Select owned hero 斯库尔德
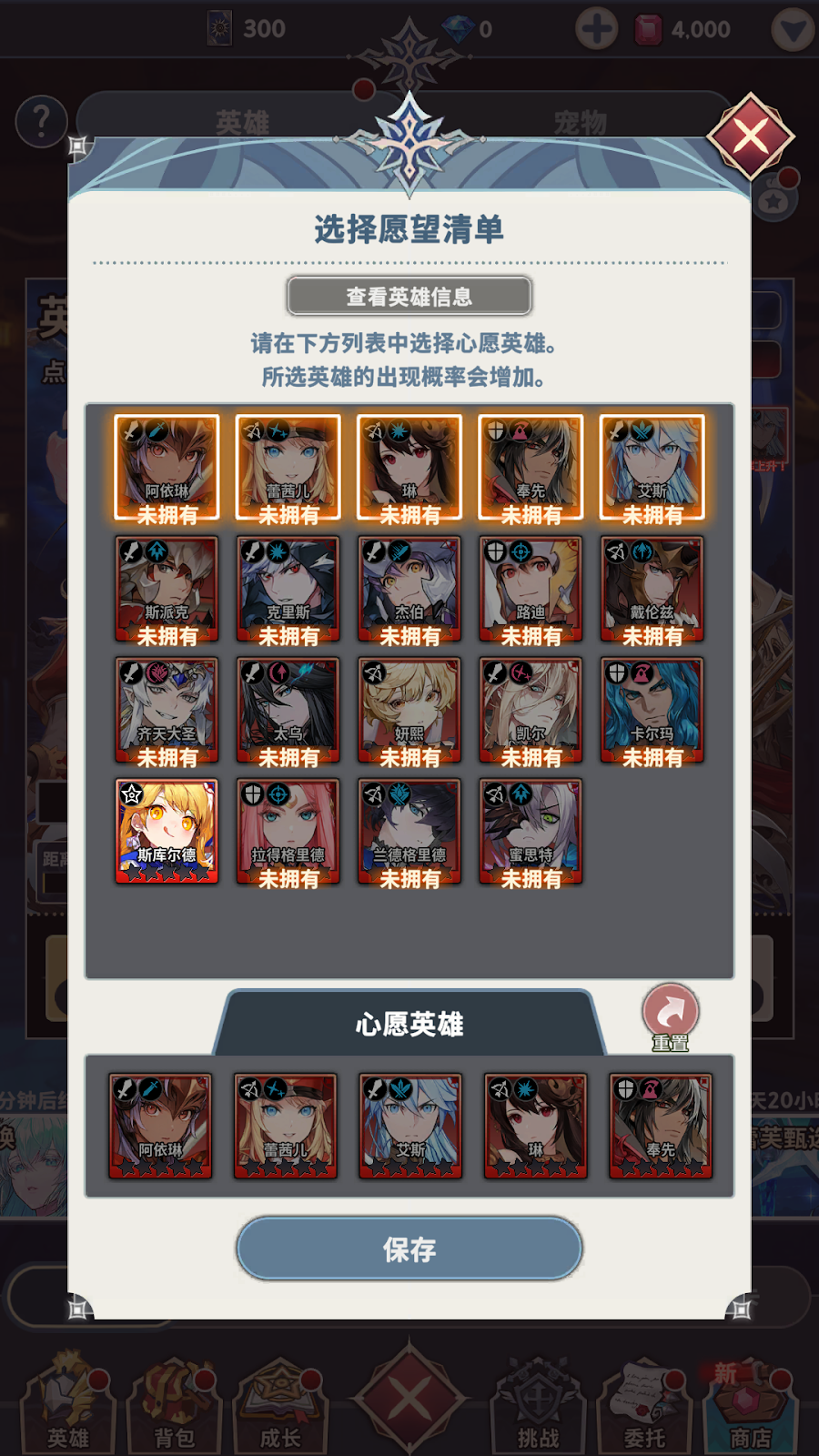The width and height of the screenshot is (819, 1456). click(x=167, y=831)
